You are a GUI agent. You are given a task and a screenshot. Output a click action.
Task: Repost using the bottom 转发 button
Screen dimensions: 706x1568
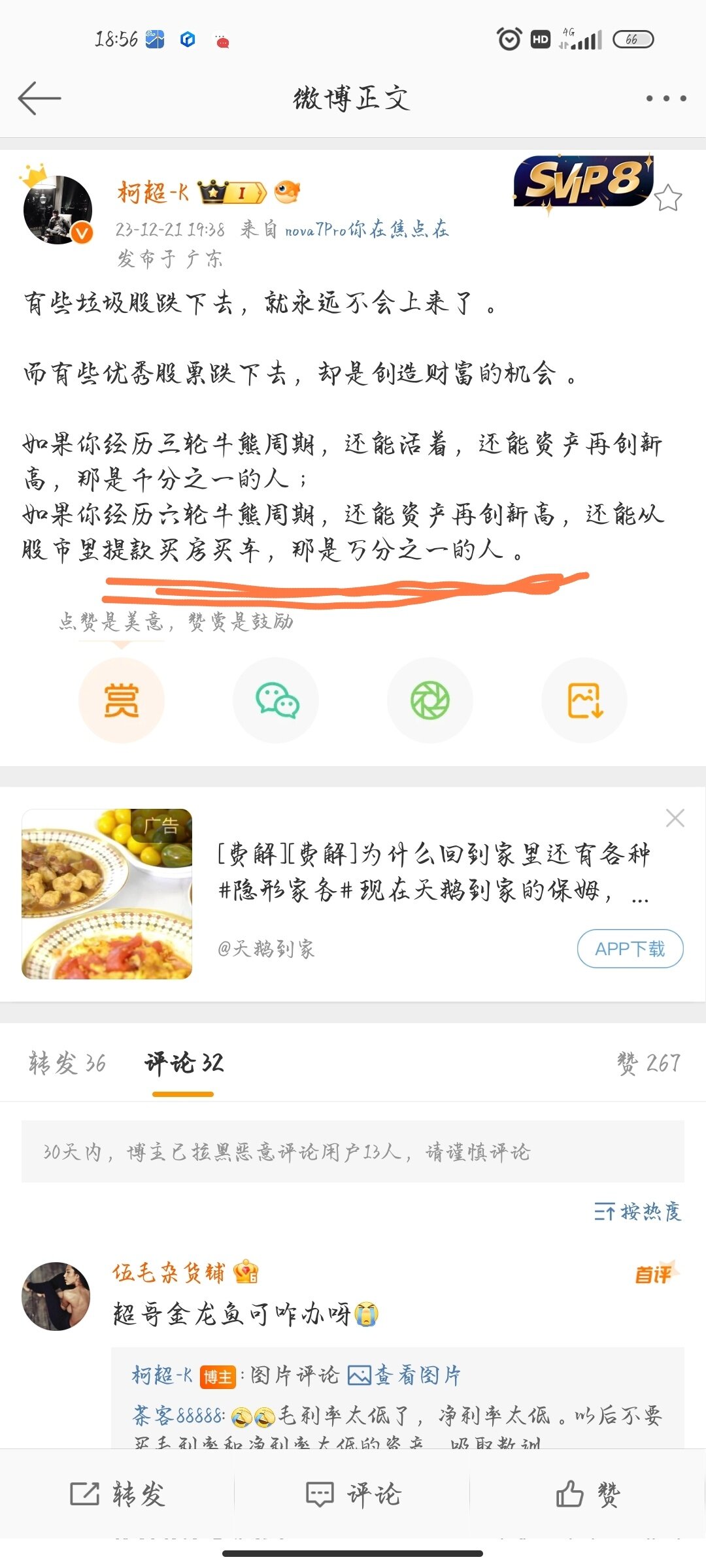pyautogui.click(x=118, y=1494)
